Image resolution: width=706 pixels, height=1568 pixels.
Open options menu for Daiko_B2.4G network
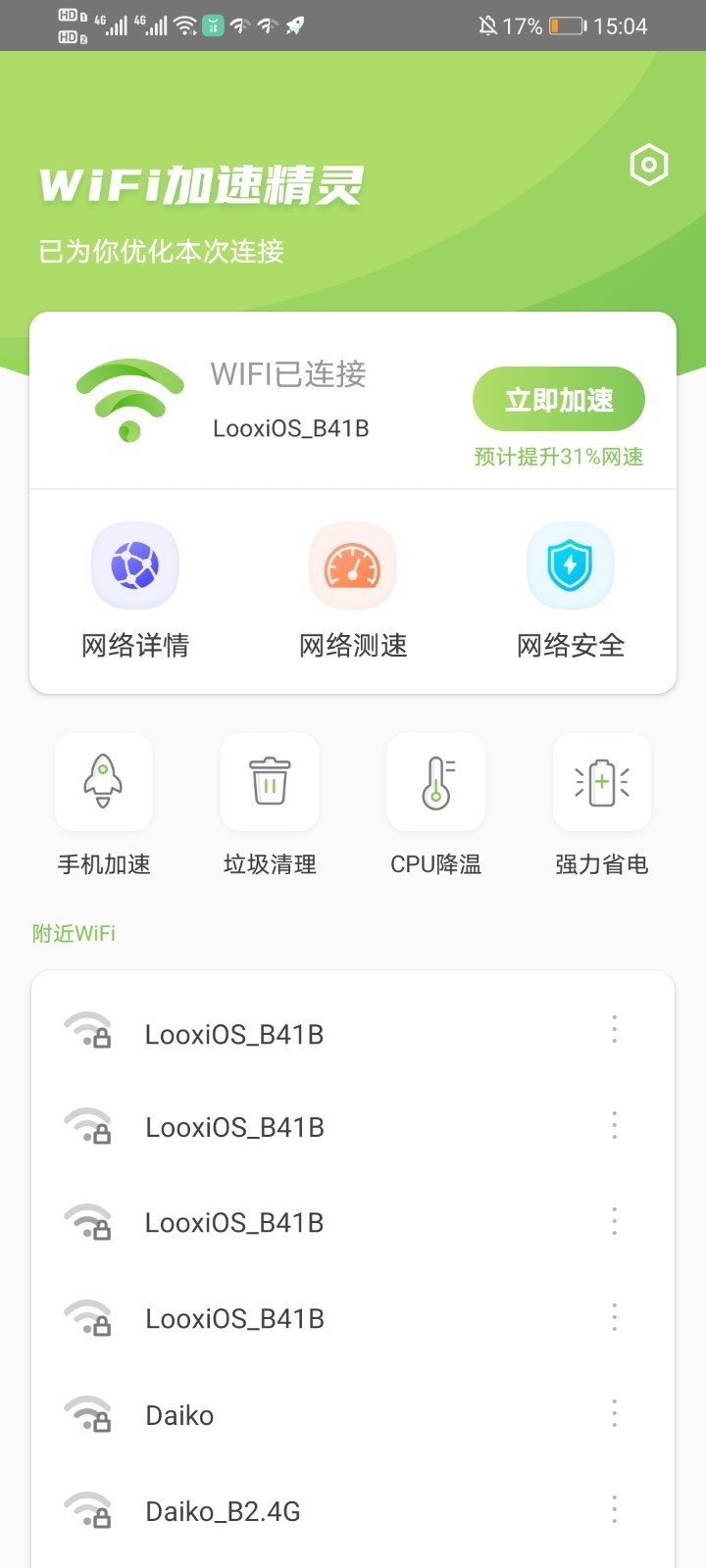click(615, 1510)
